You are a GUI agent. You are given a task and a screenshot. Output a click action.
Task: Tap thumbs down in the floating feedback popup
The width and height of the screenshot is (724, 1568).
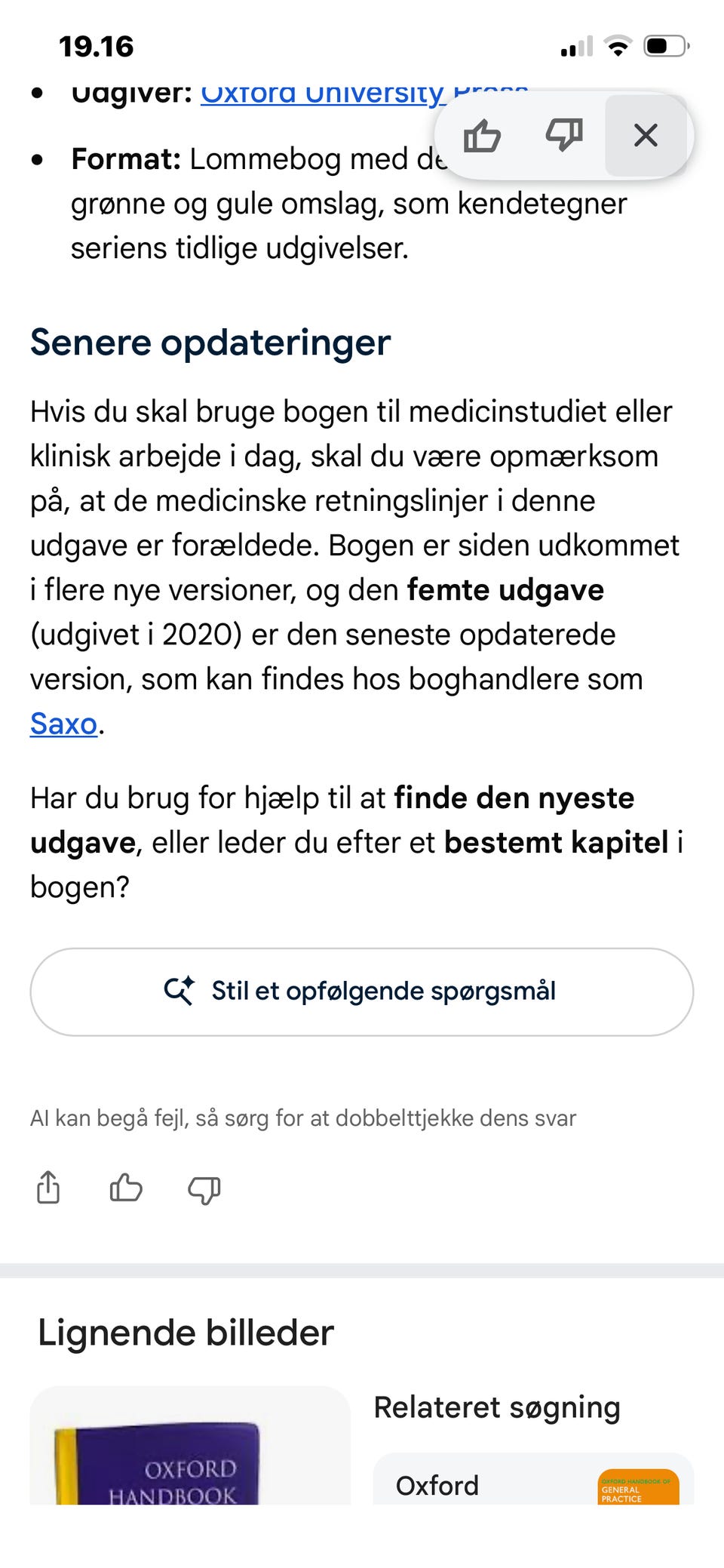[x=564, y=136]
